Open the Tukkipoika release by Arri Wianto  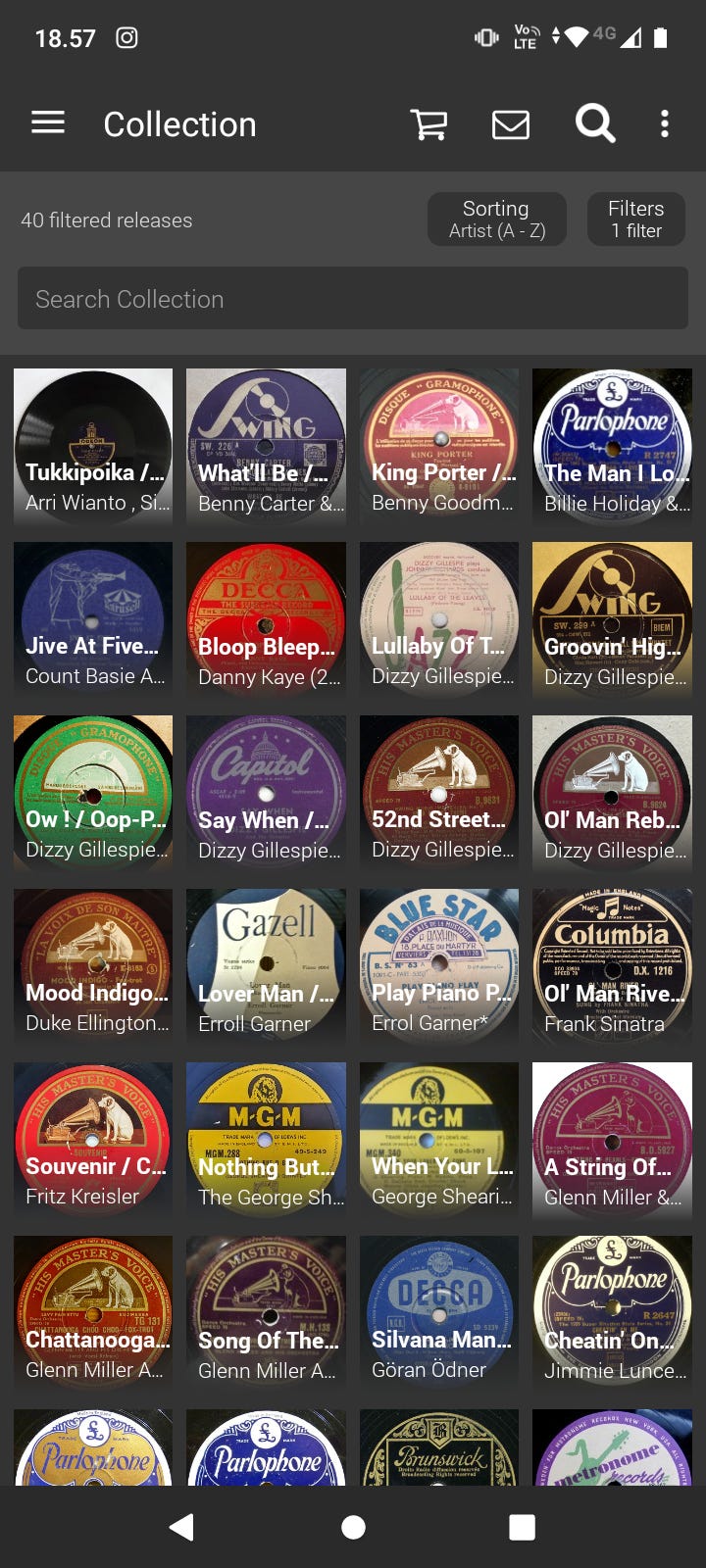(93, 448)
